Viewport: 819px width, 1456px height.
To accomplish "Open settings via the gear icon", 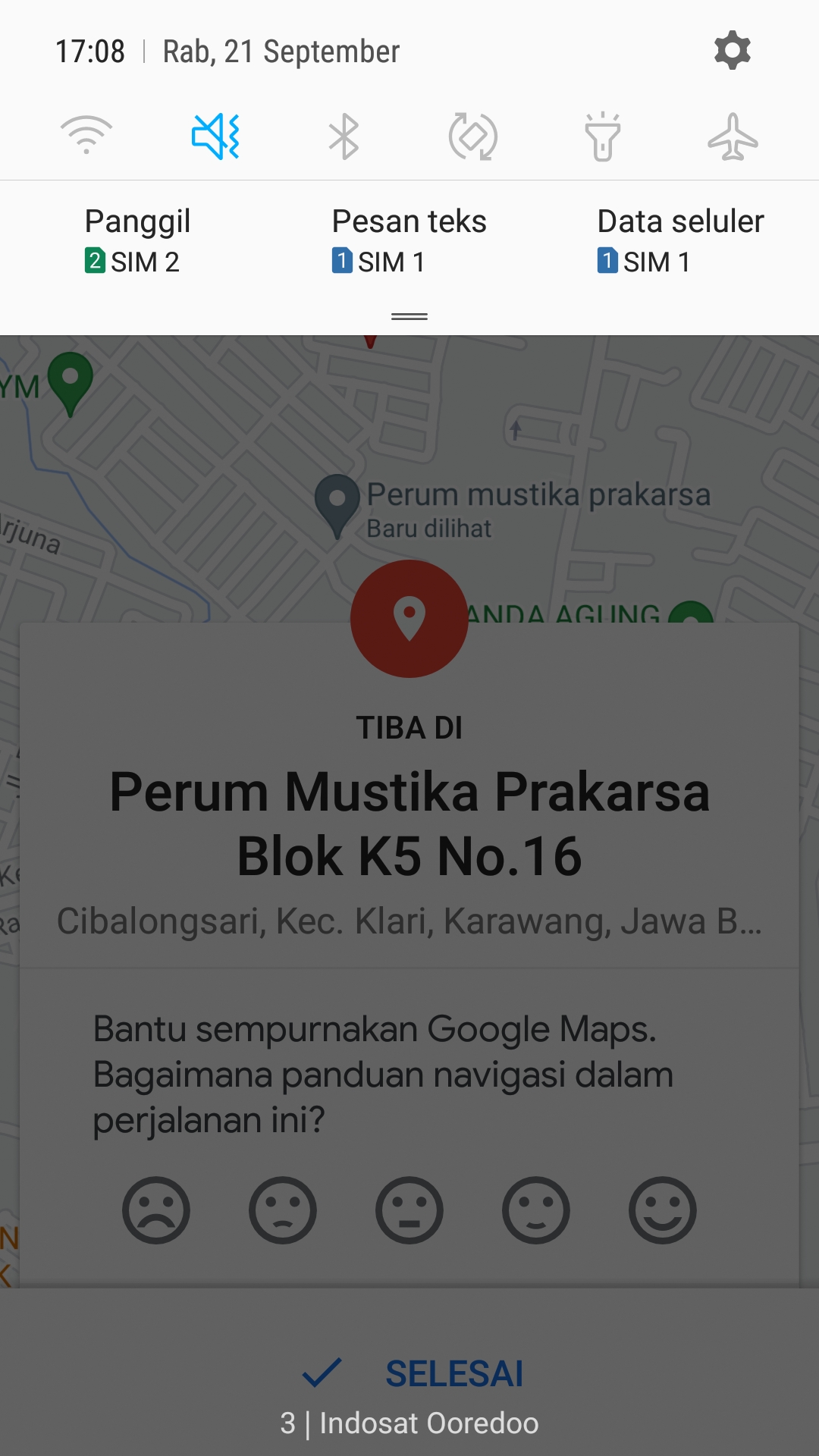I will [732, 51].
